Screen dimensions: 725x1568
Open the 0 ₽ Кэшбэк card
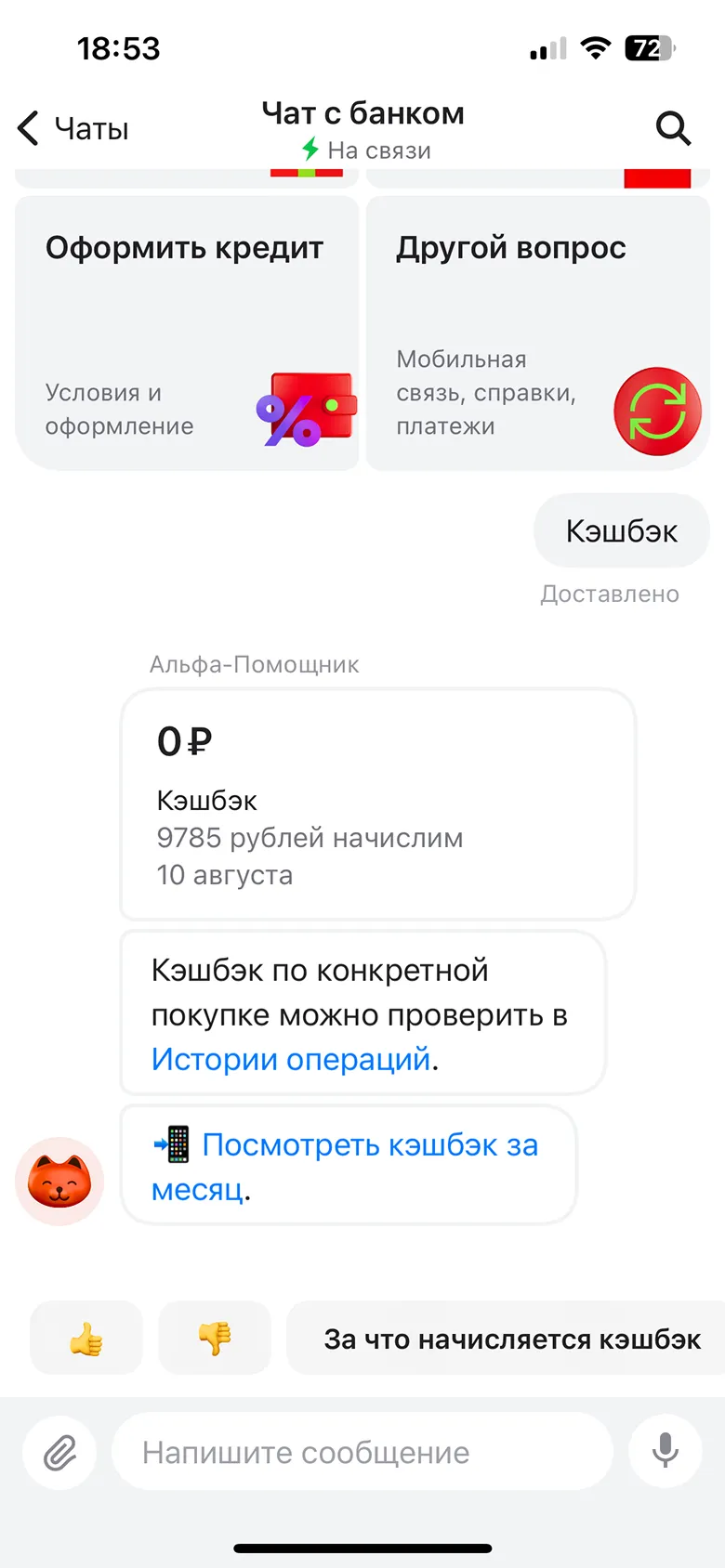click(377, 804)
